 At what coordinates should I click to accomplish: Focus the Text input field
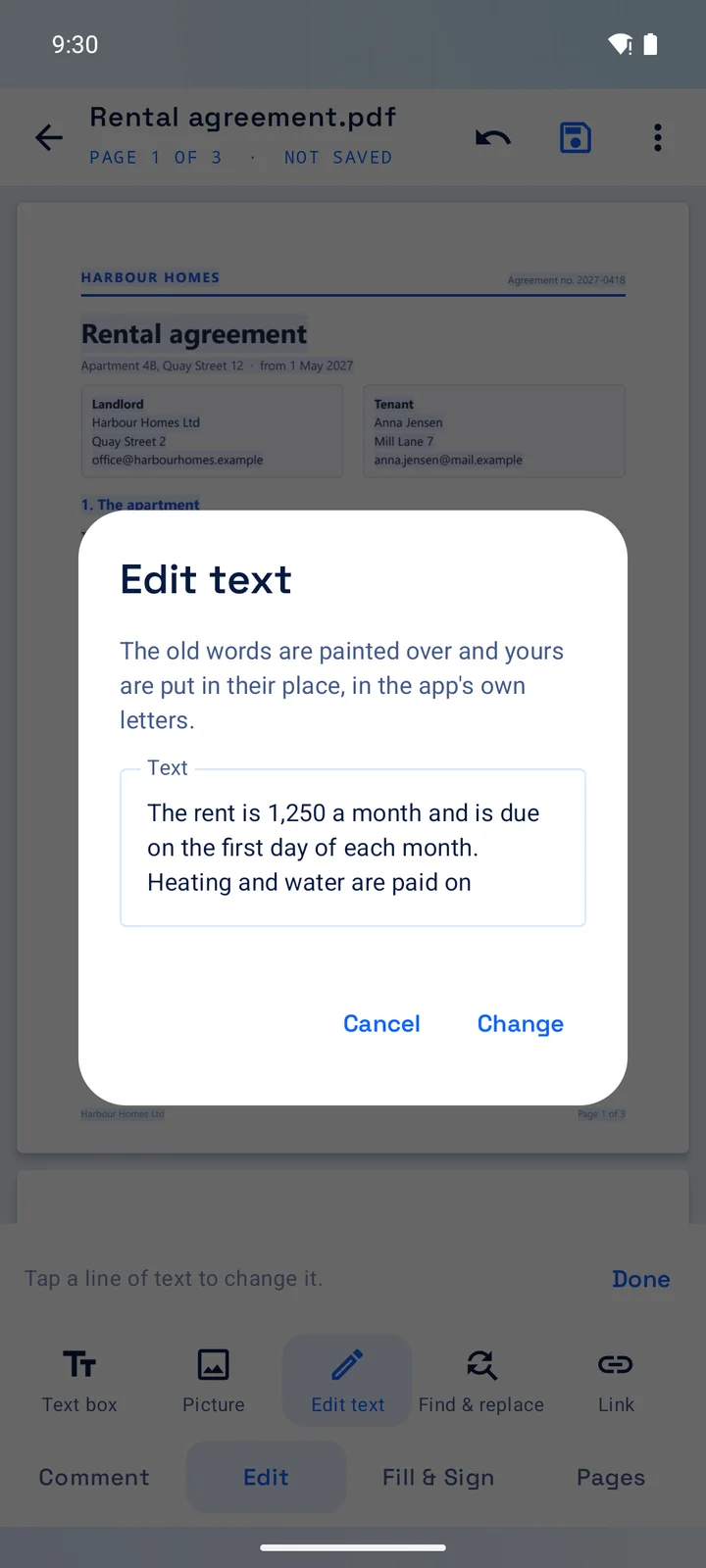pos(353,848)
